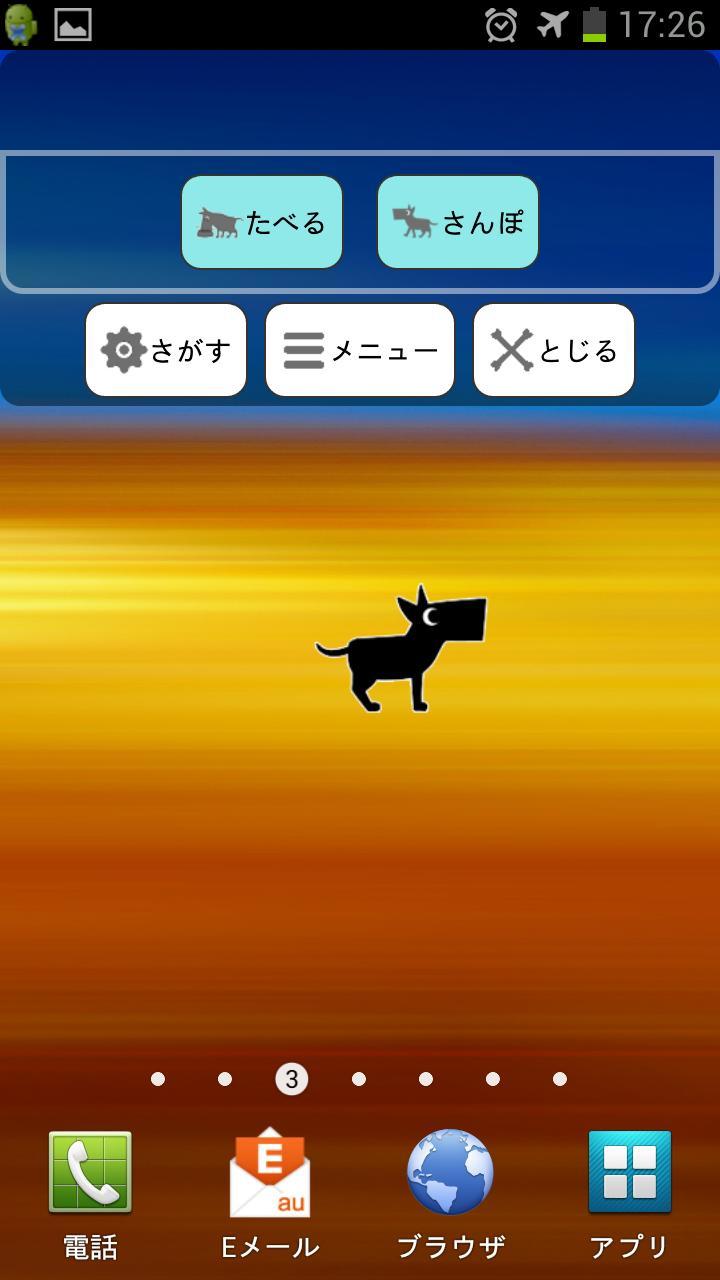Tap the たべる (eat) button
The height and width of the screenshot is (1280, 720).
262,222
